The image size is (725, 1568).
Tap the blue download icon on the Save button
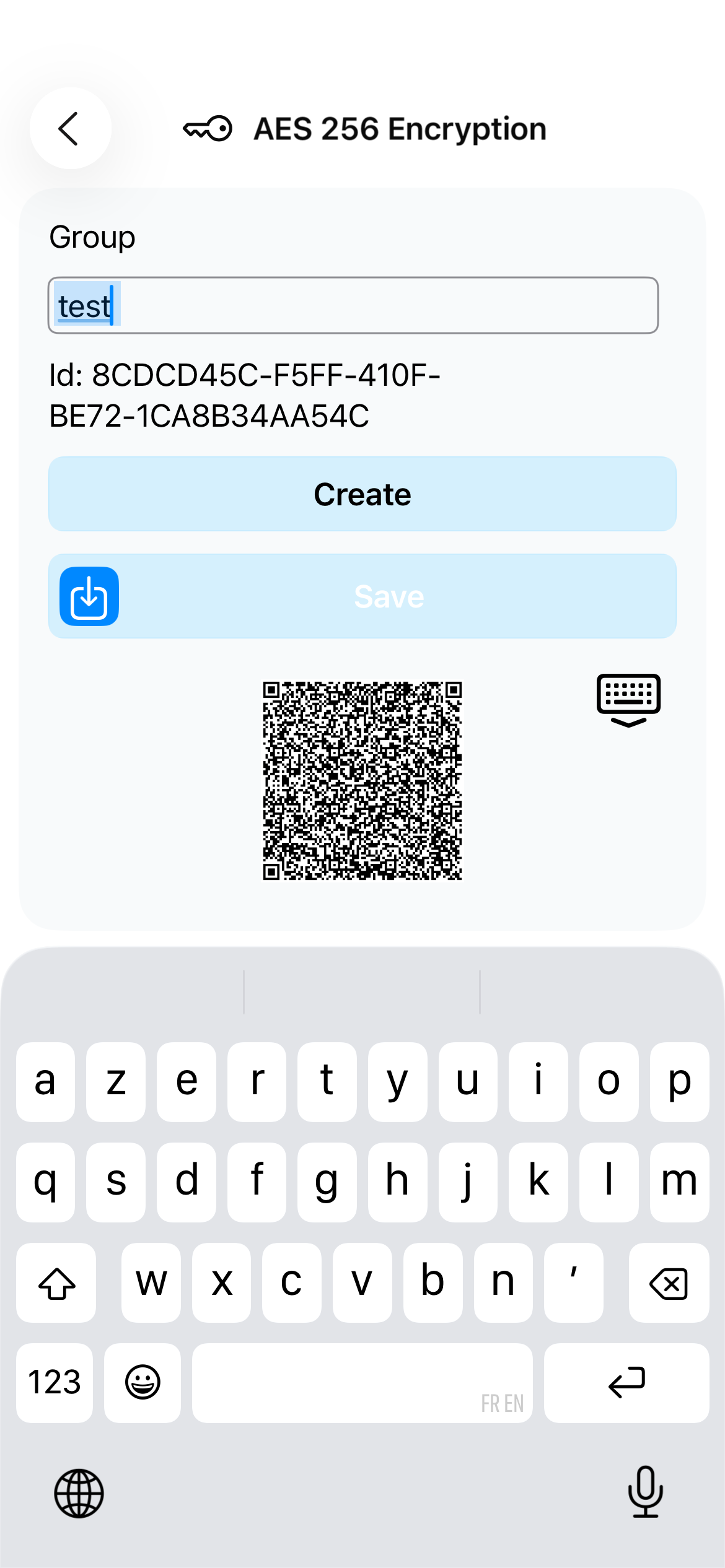(x=88, y=596)
